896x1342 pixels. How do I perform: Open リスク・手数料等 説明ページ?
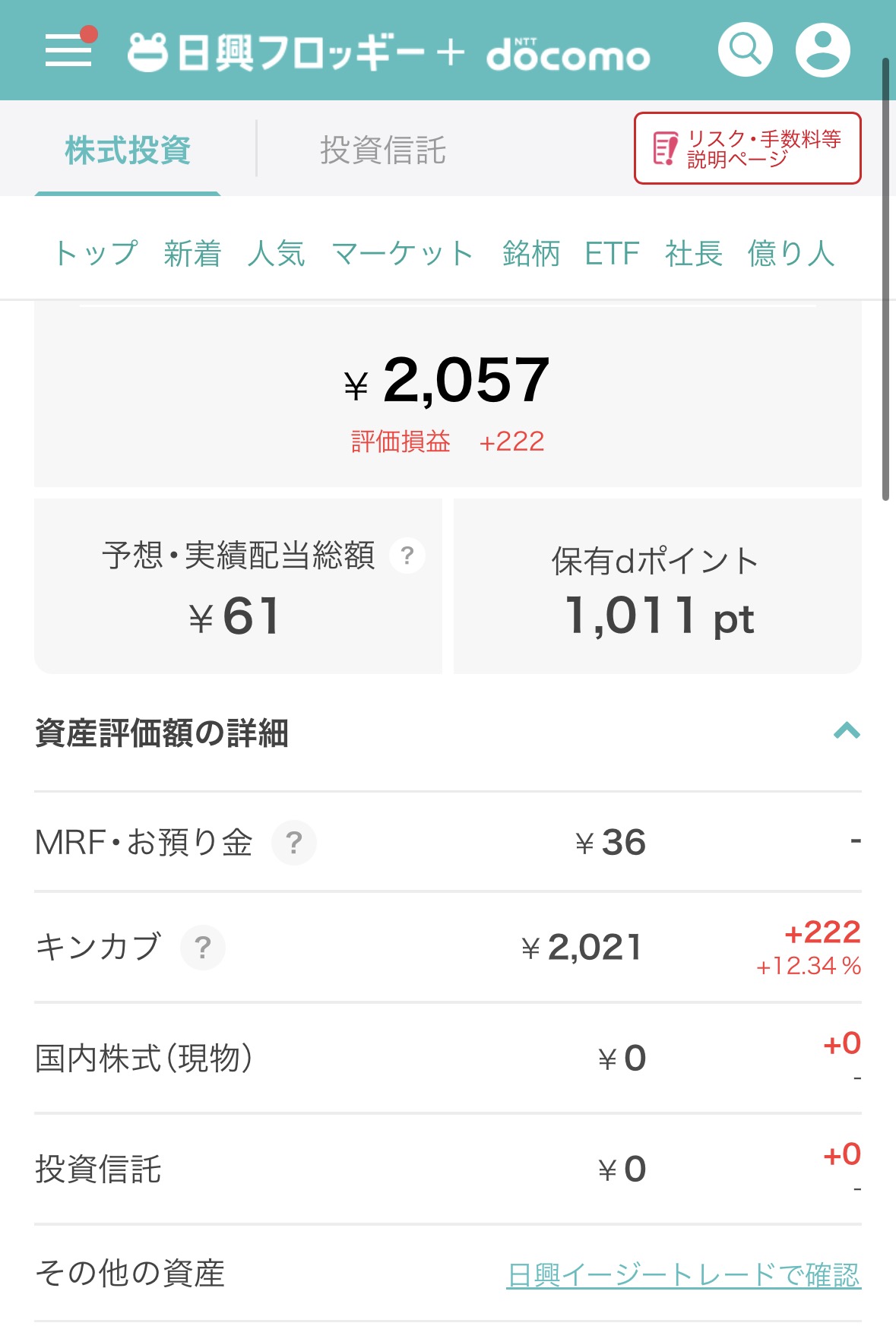click(747, 148)
